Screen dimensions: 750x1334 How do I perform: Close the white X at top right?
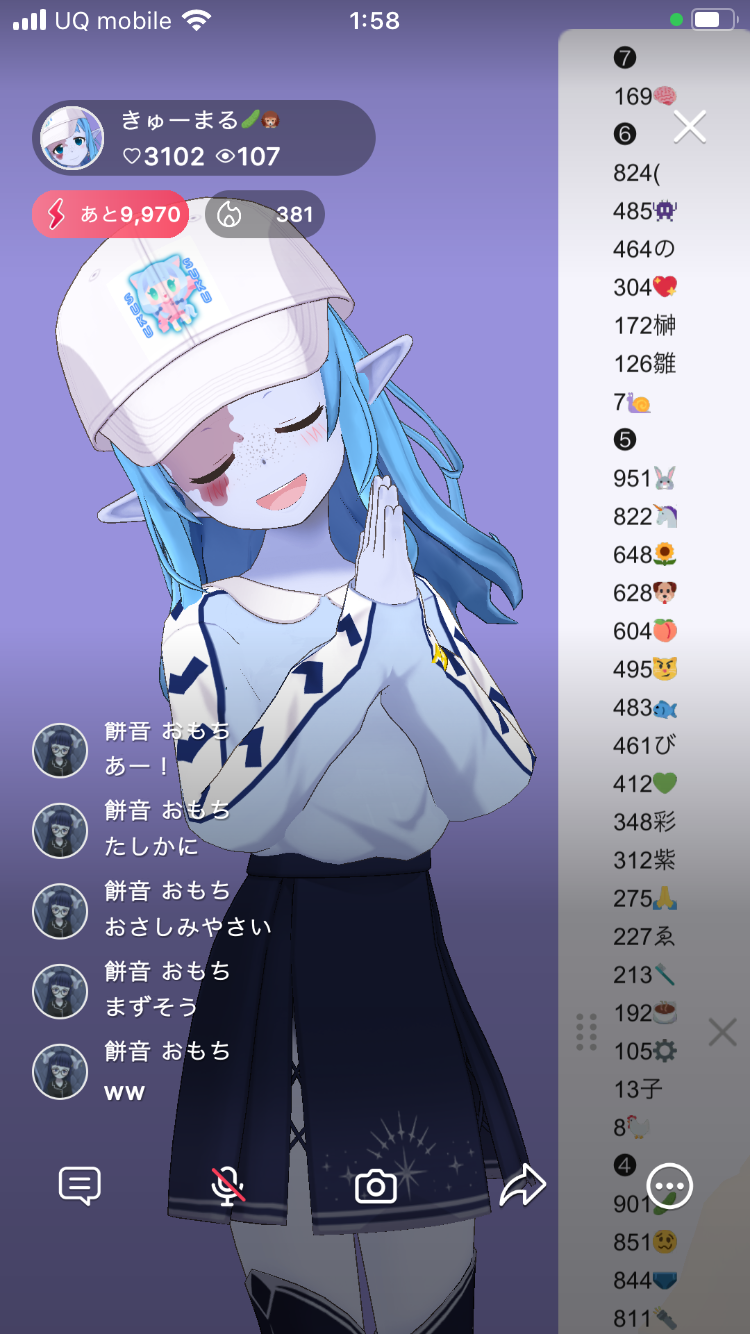tap(690, 127)
